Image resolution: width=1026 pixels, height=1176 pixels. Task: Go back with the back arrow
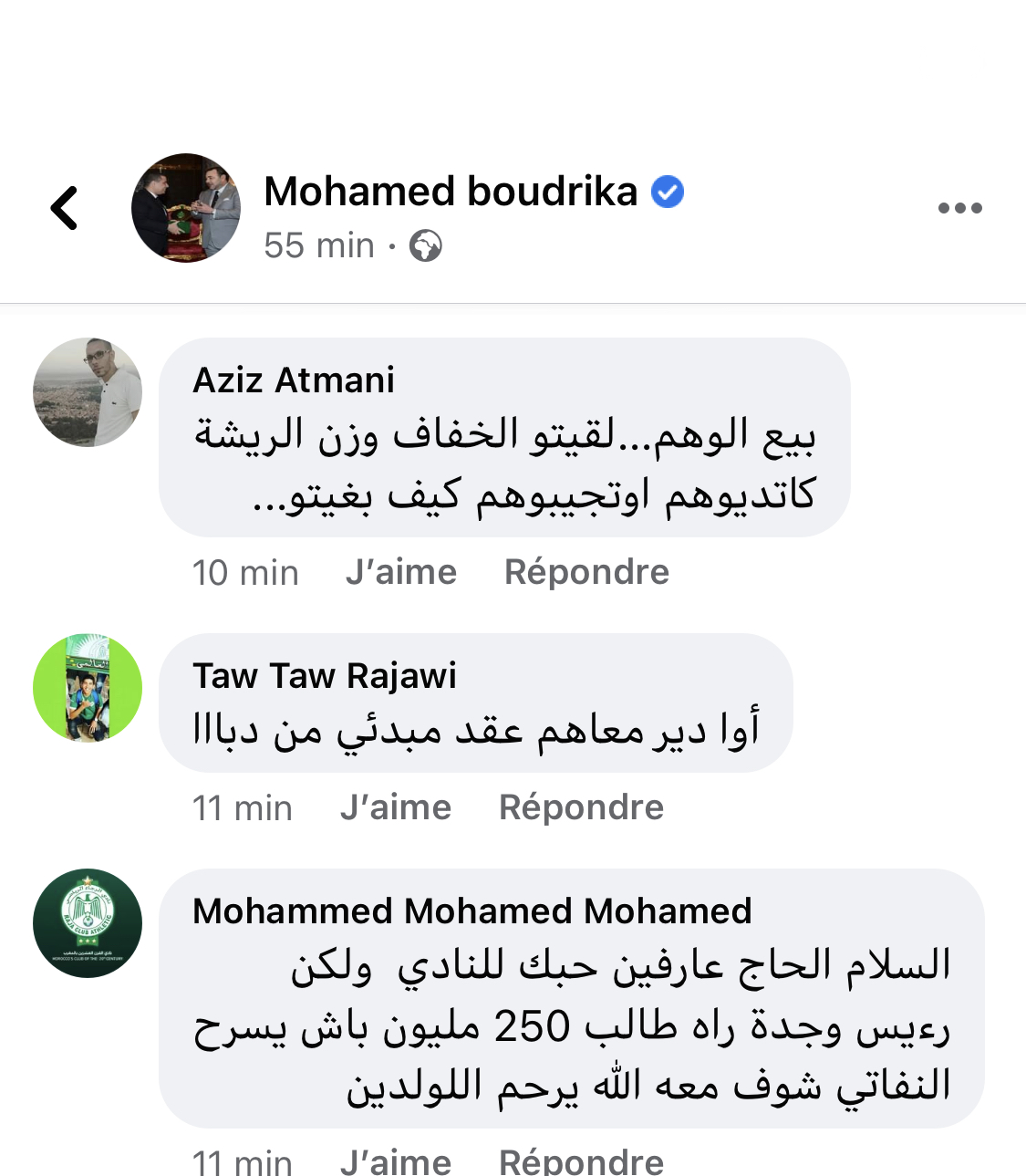pyautogui.click(x=64, y=208)
